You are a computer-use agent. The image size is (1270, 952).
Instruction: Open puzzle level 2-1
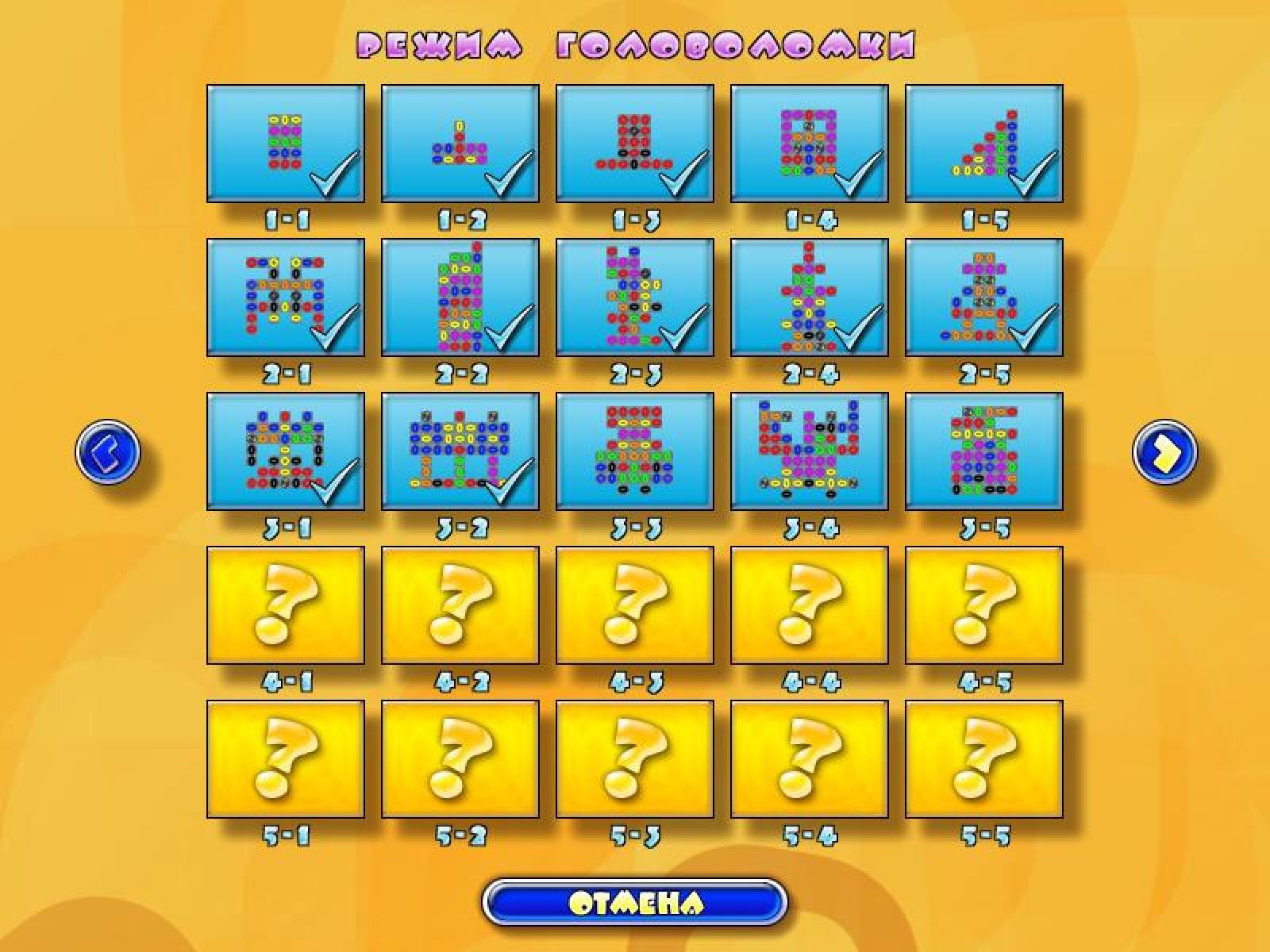coord(286,297)
